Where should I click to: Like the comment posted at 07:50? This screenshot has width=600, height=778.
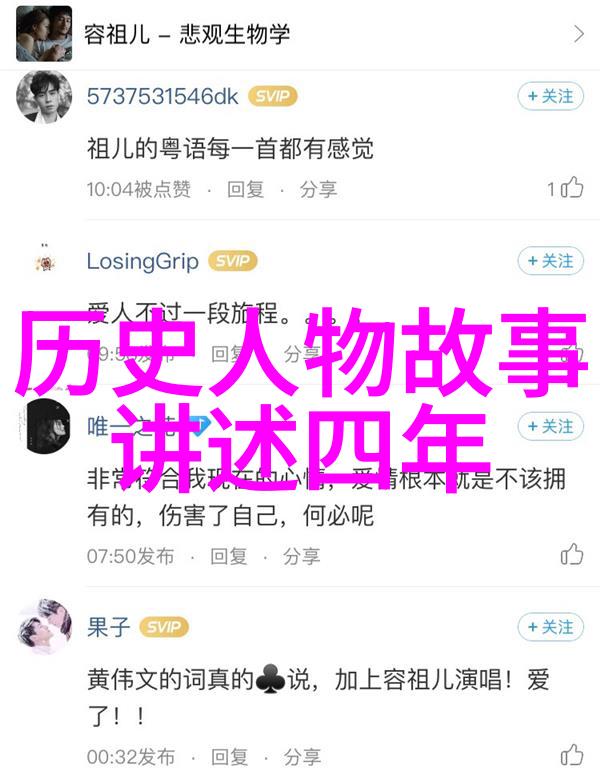(571, 554)
